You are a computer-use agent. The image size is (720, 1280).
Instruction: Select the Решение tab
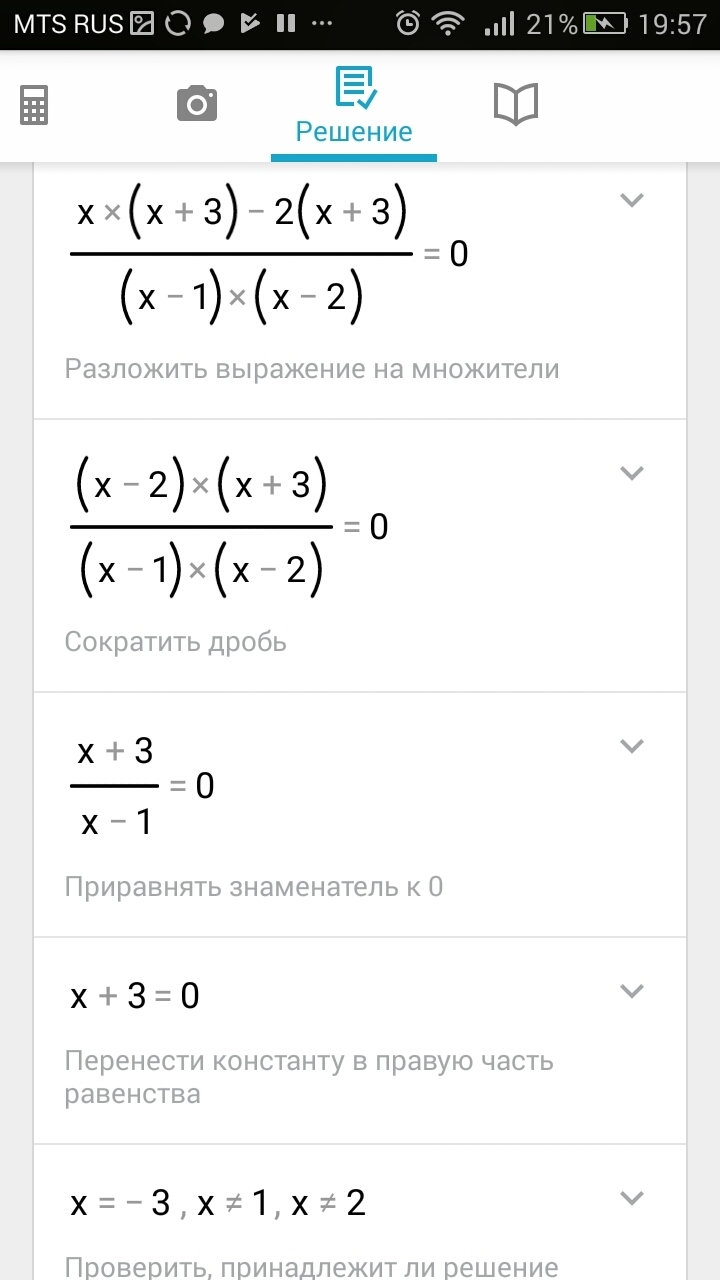[x=354, y=108]
